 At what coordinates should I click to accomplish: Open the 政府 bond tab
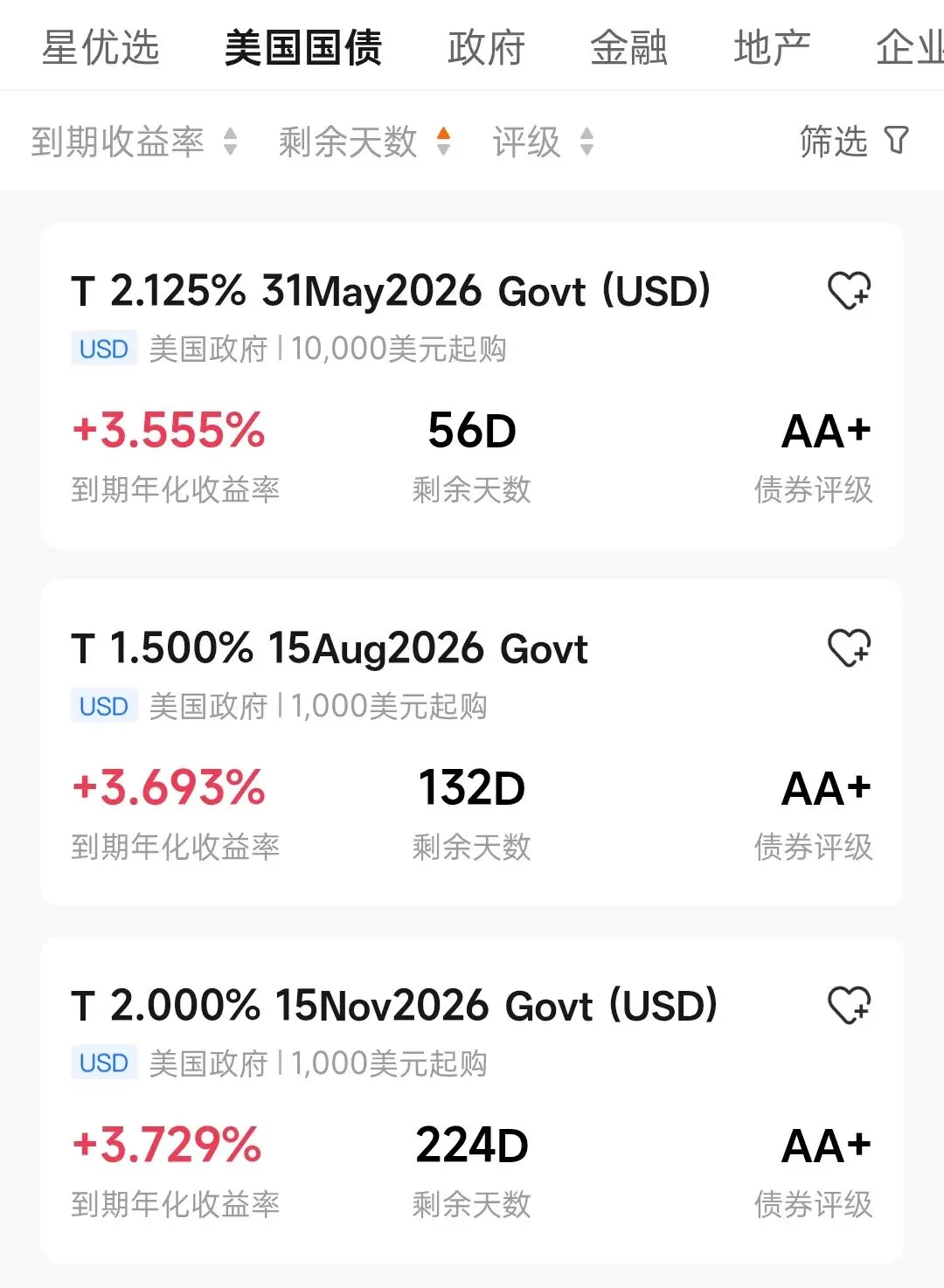[486, 47]
